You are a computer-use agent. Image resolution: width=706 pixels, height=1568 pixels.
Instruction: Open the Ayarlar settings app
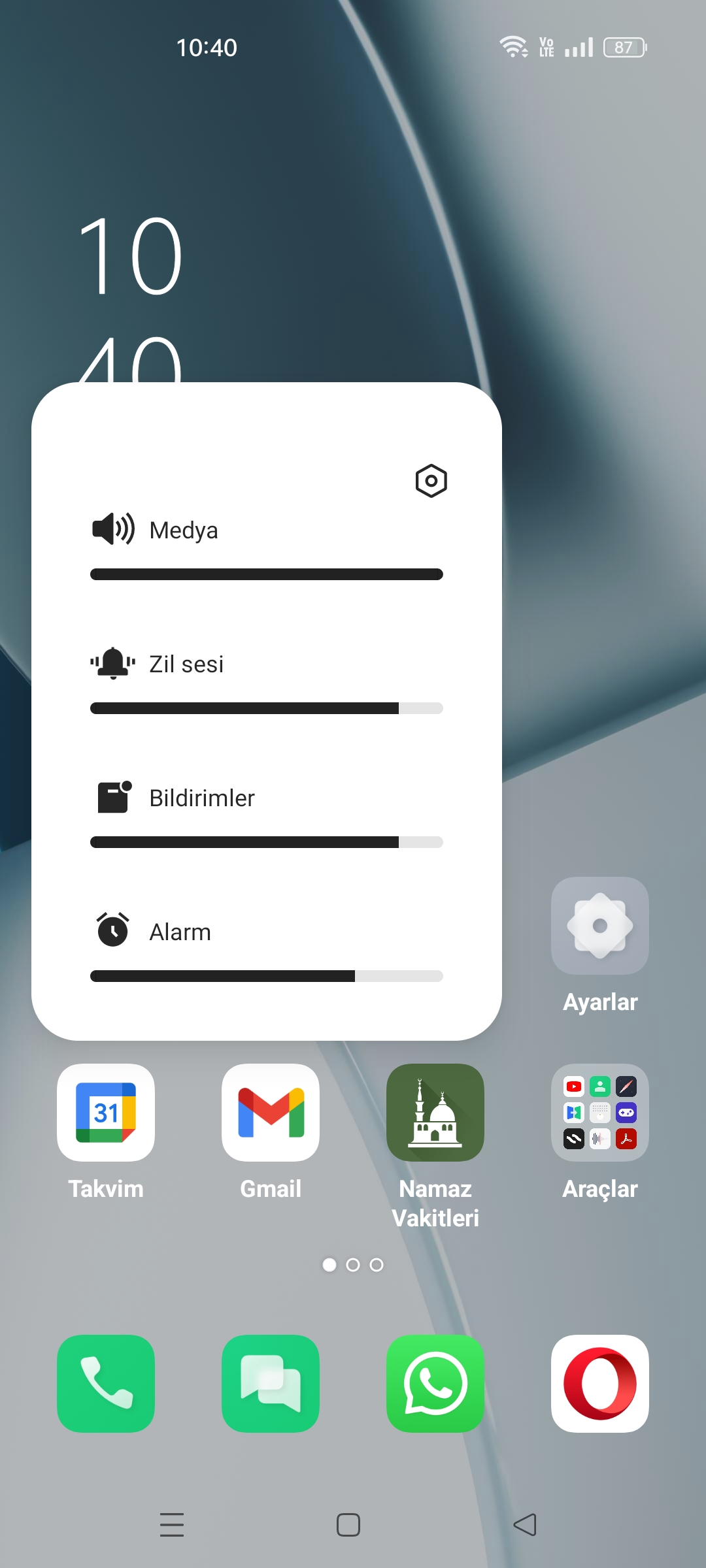point(600,926)
